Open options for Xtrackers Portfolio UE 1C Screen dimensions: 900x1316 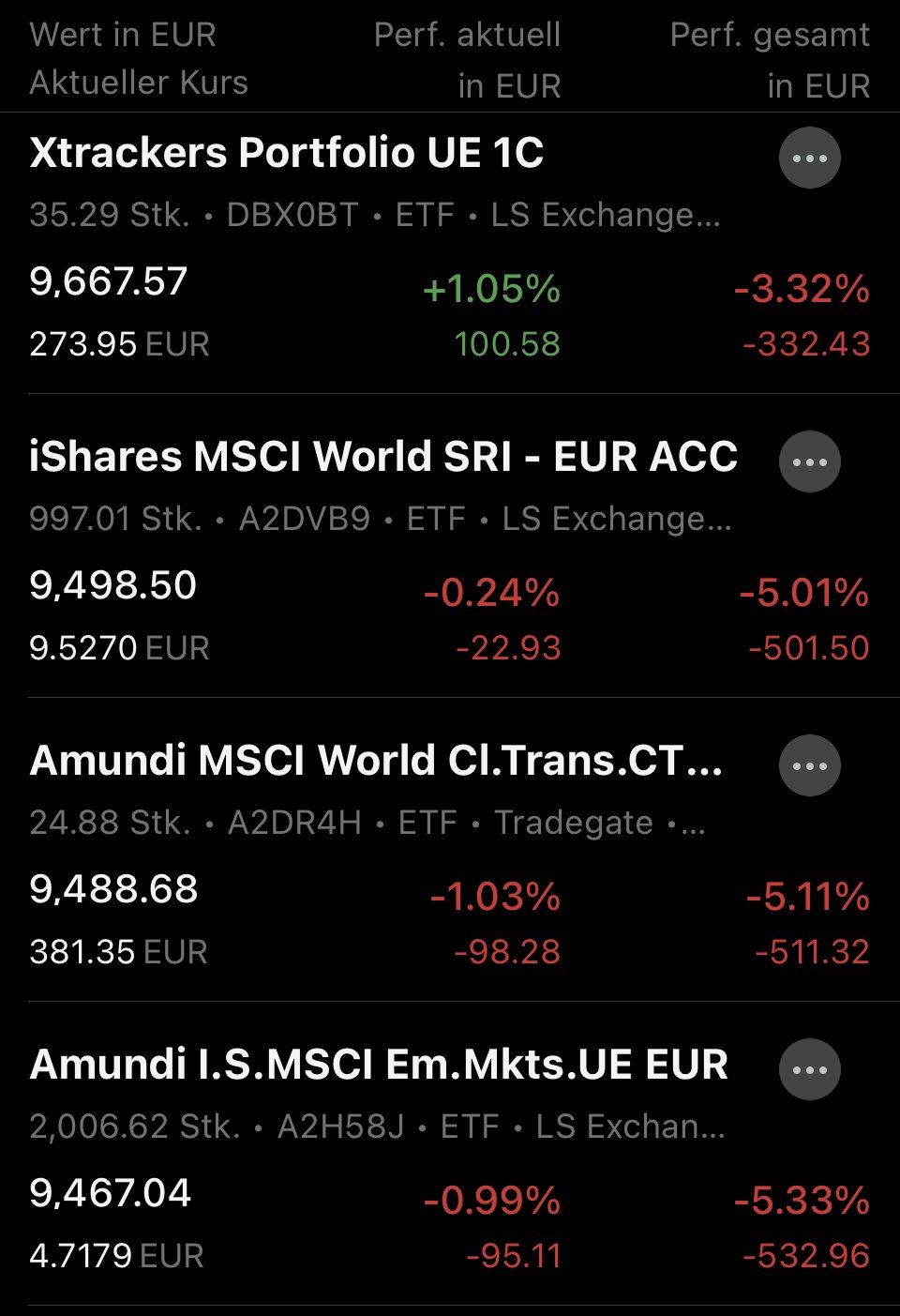coord(809,158)
